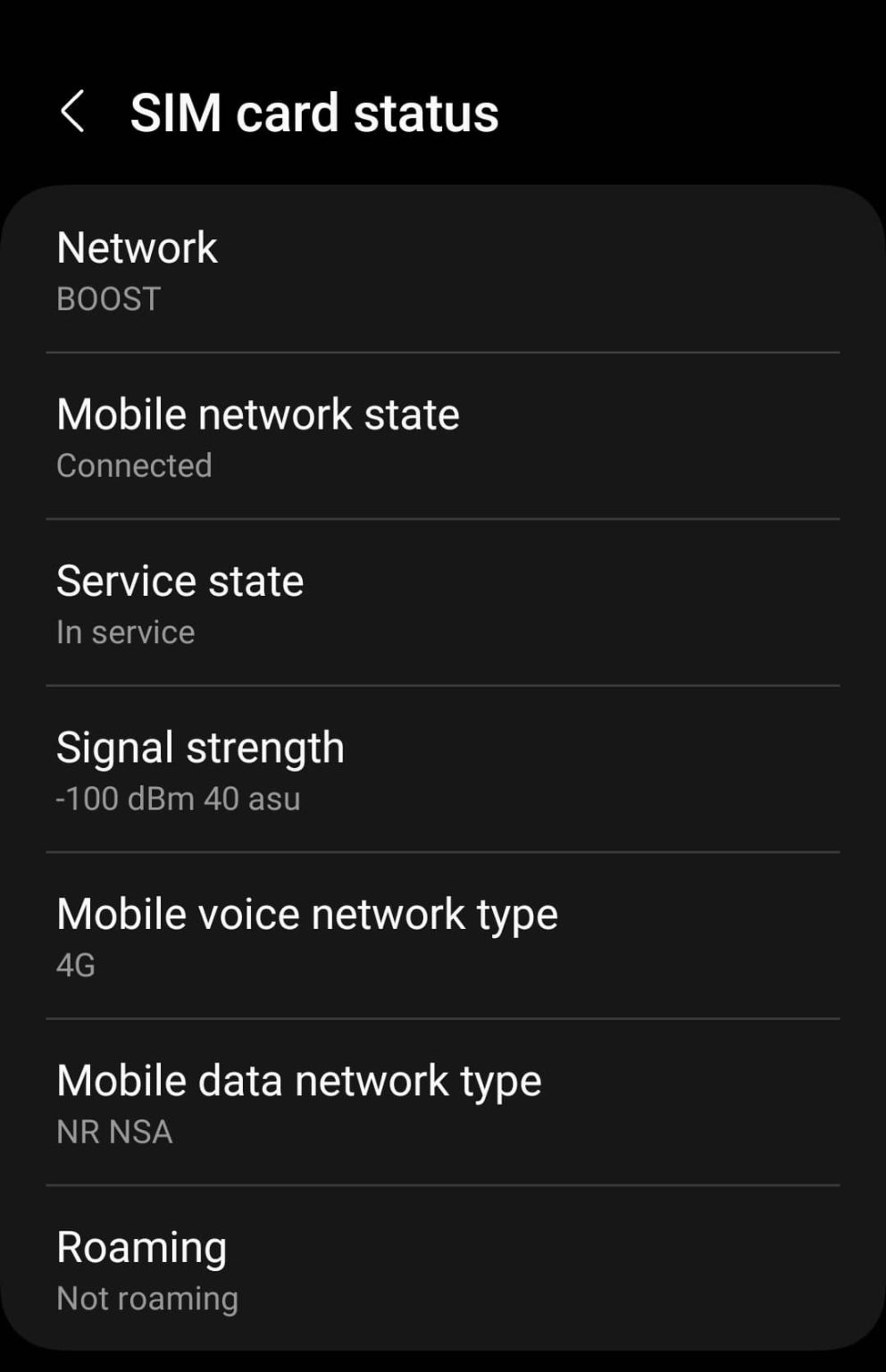
Task: Select the divider below Signal strength
Action: [443, 850]
